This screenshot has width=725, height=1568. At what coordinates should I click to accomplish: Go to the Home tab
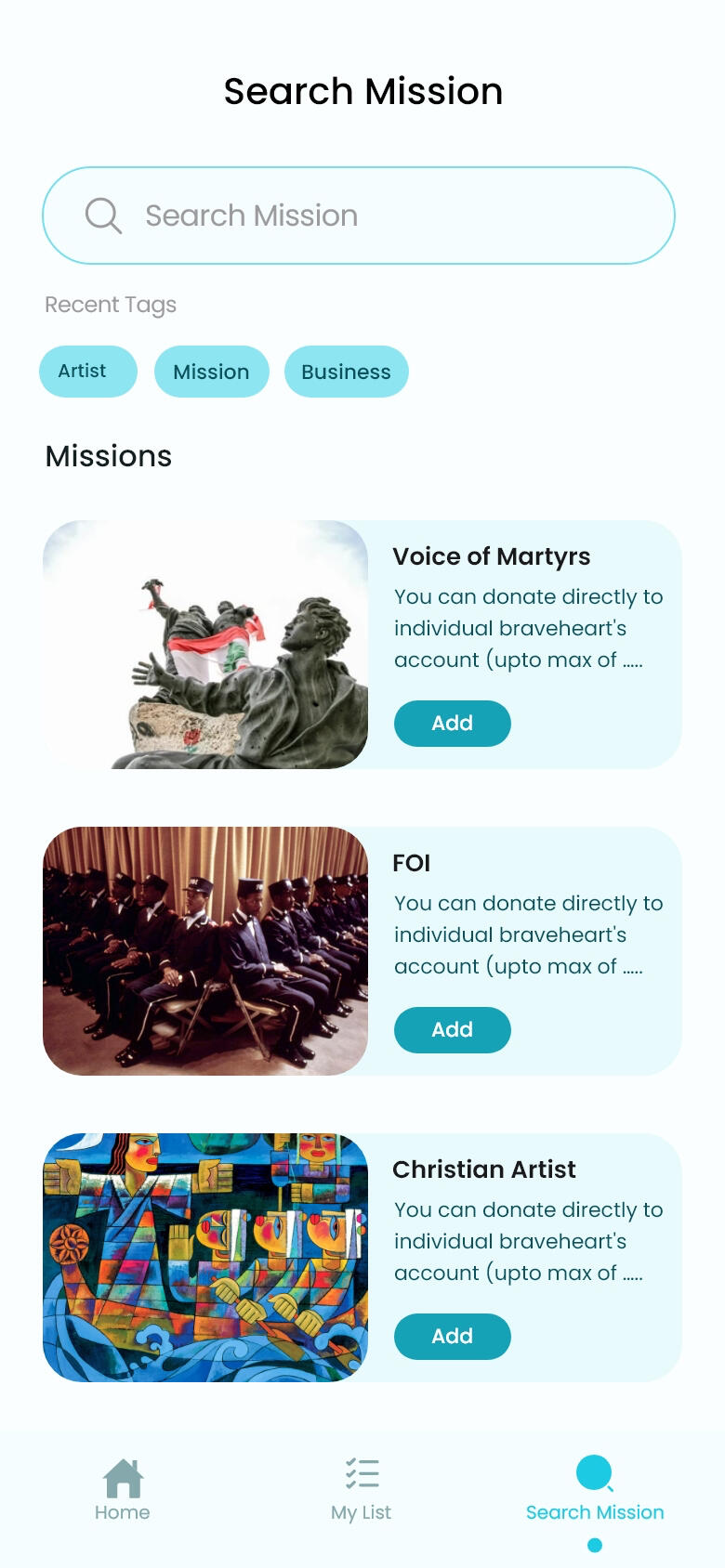[122, 1490]
